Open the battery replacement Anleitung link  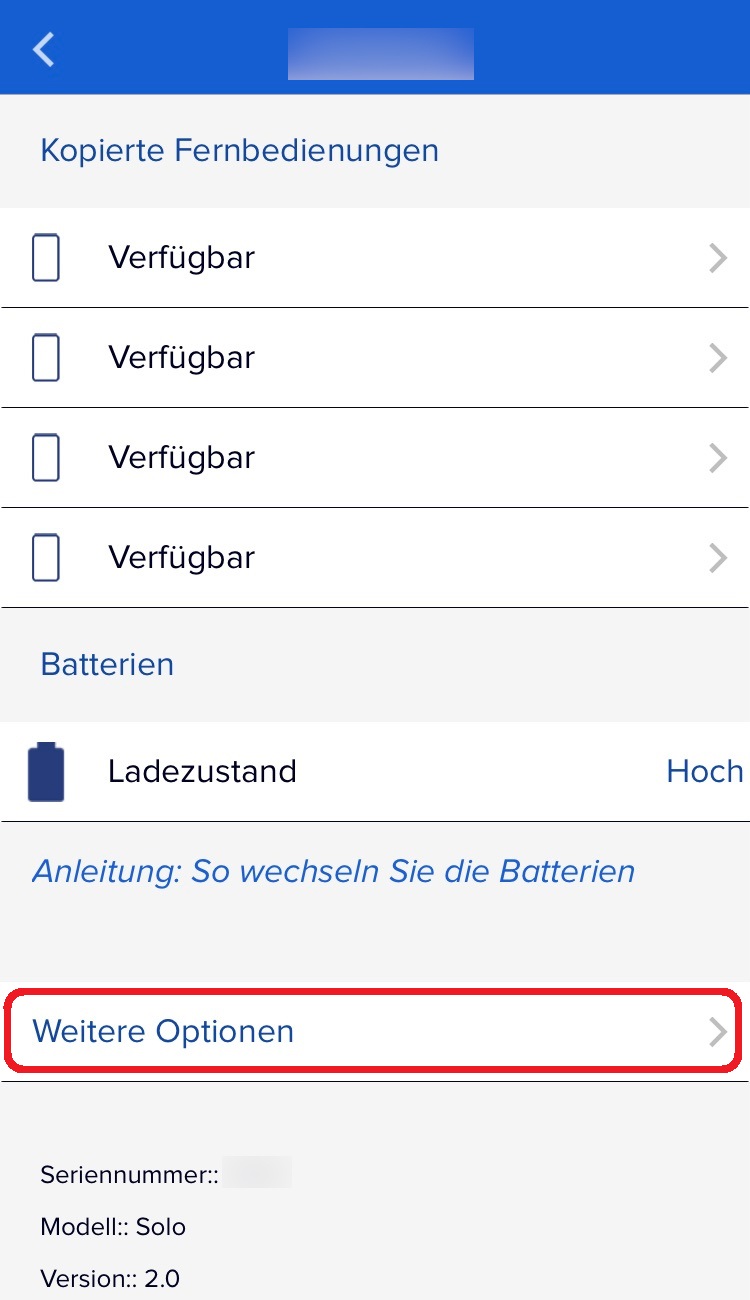[334, 871]
